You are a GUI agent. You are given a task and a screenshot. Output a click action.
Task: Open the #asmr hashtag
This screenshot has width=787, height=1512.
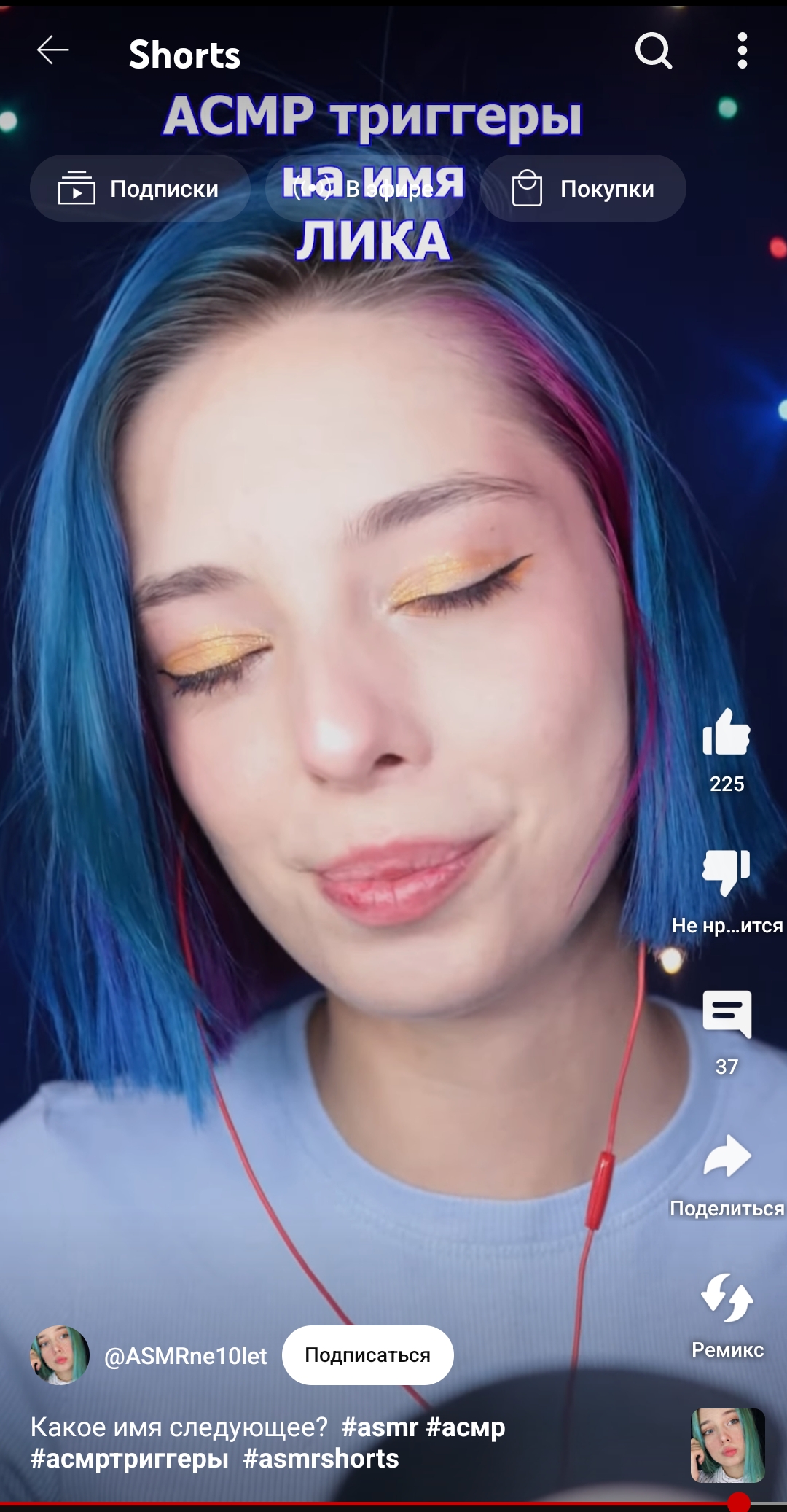click(x=380, y=1427)
